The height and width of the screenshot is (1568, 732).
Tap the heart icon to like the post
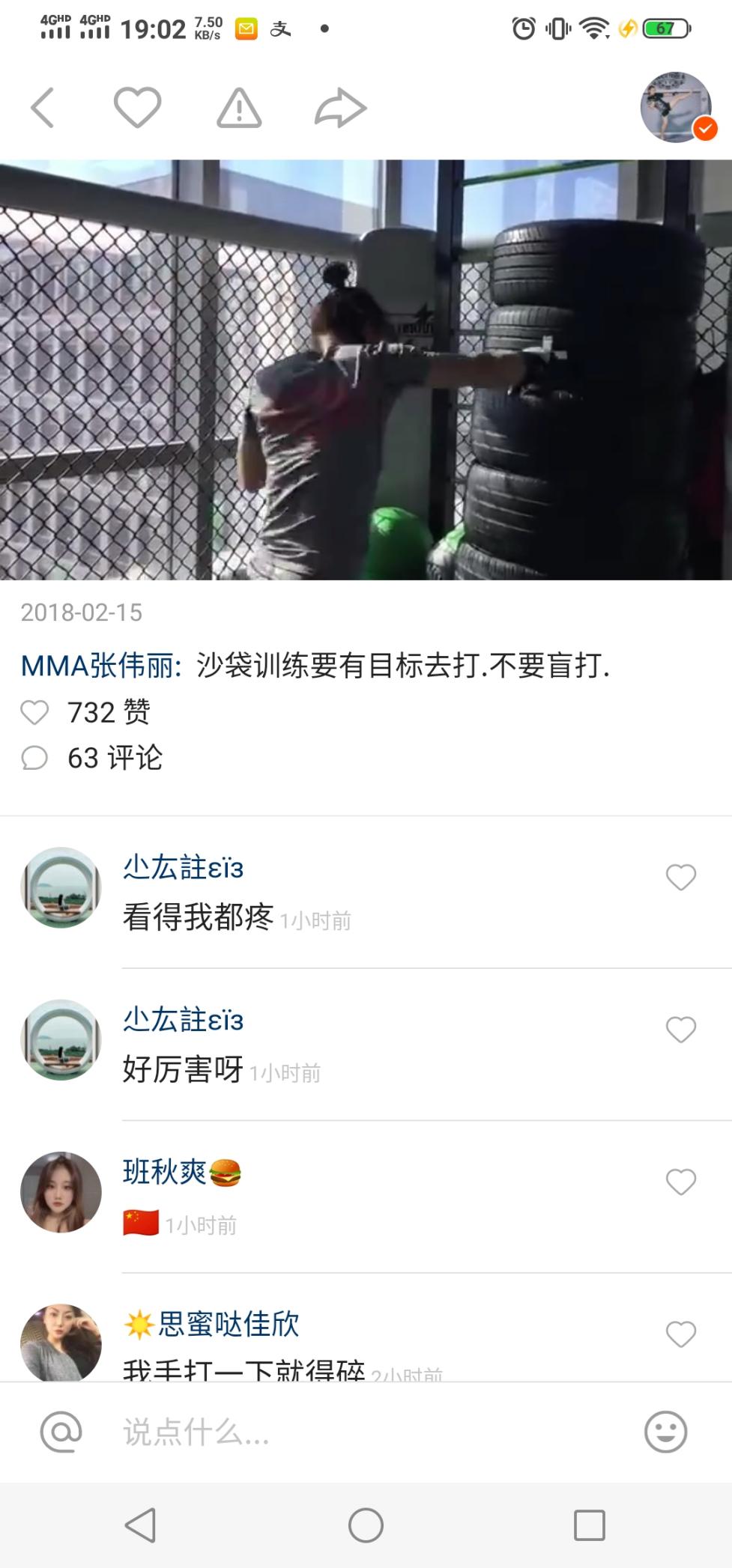tap(136, 106)
